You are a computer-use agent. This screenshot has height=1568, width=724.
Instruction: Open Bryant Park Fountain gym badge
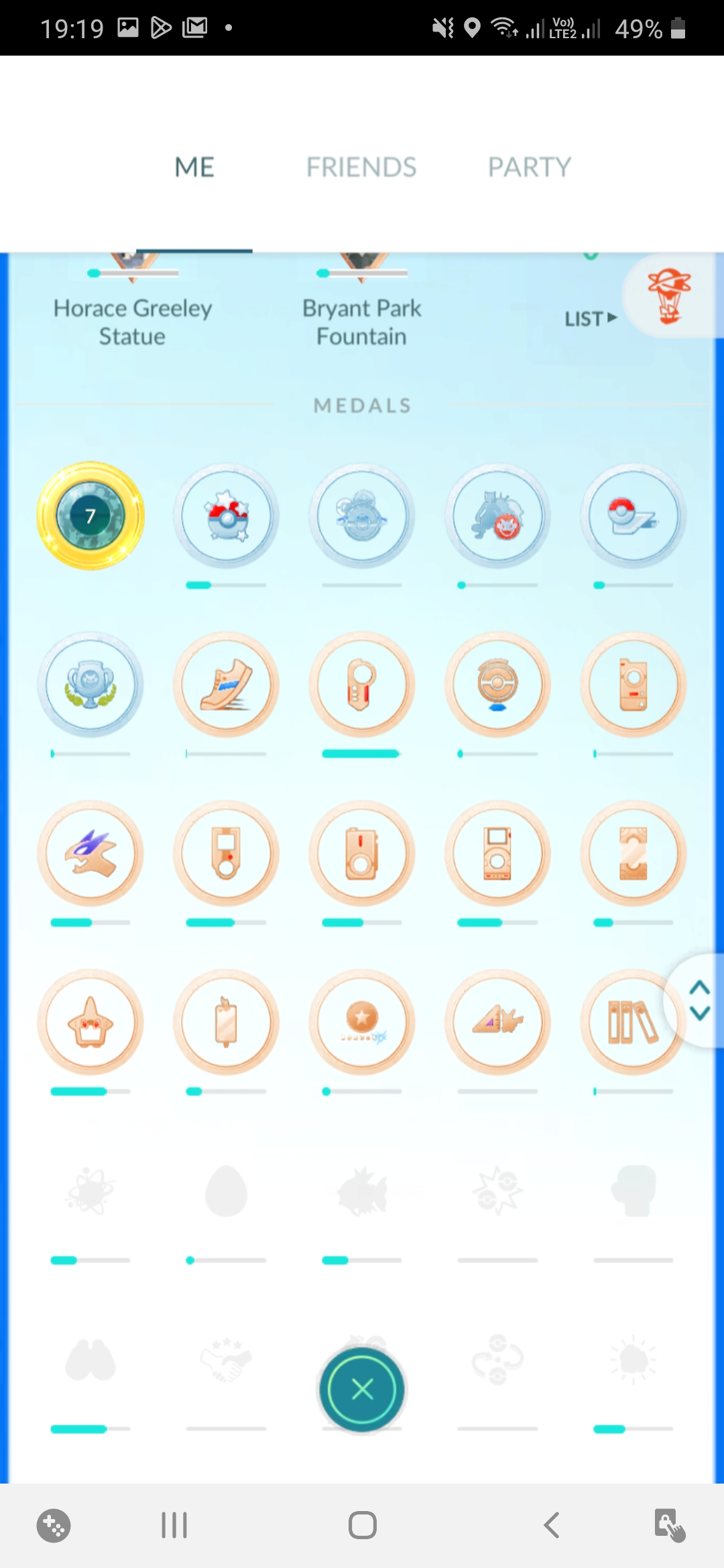point(362,322)
